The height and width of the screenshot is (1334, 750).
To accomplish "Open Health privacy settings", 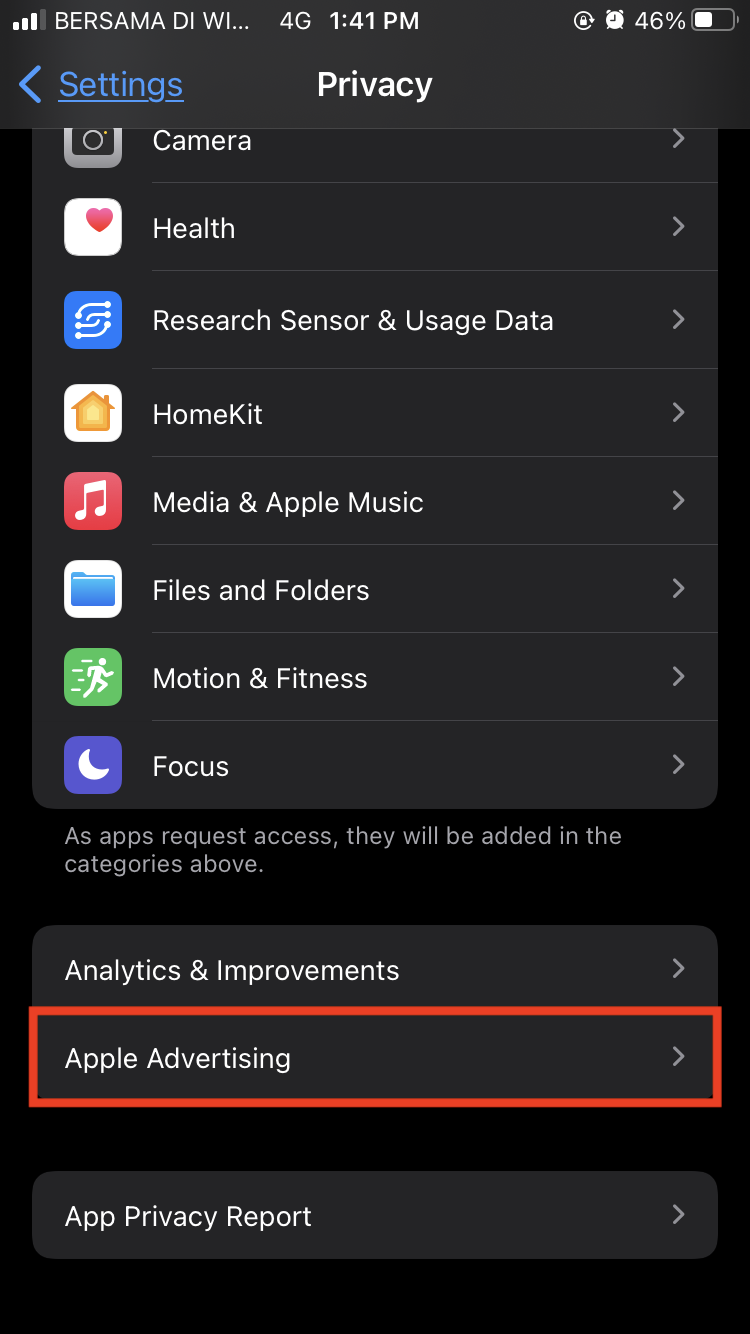I will [x=375, y=228].
